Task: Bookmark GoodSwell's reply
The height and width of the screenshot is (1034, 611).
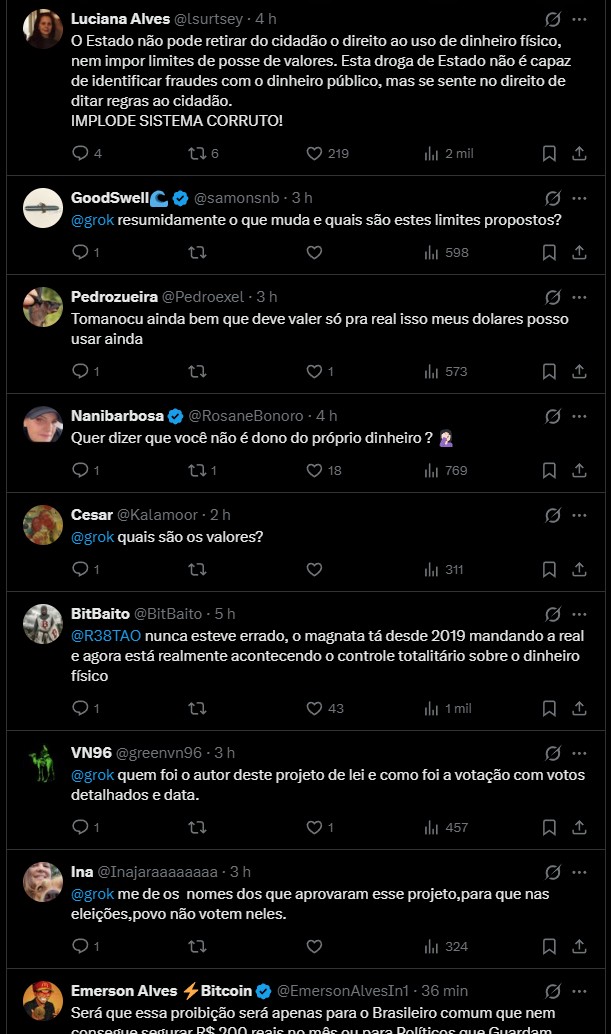Action: coord(549,253)
